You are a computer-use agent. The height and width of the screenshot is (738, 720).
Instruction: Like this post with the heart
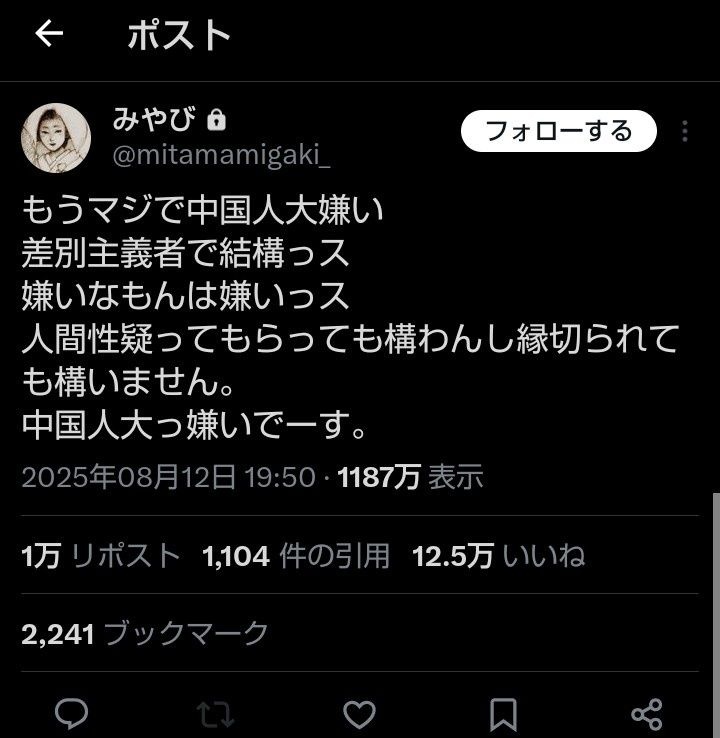click(x=359, y=714)
